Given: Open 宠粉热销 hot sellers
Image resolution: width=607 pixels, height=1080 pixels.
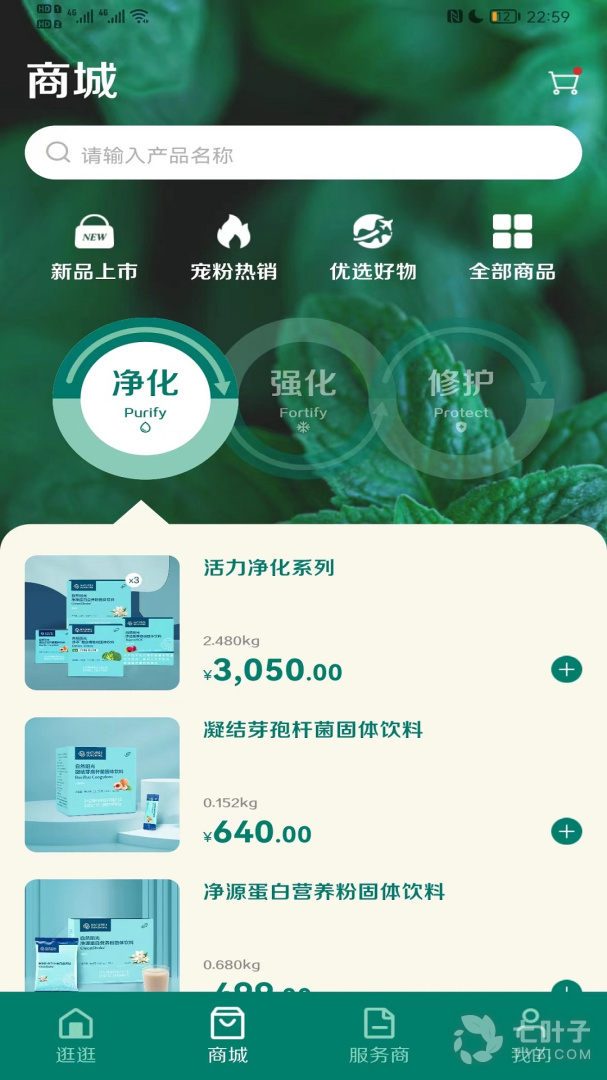Looking at the screenshot, I should [x=233, y=248].
